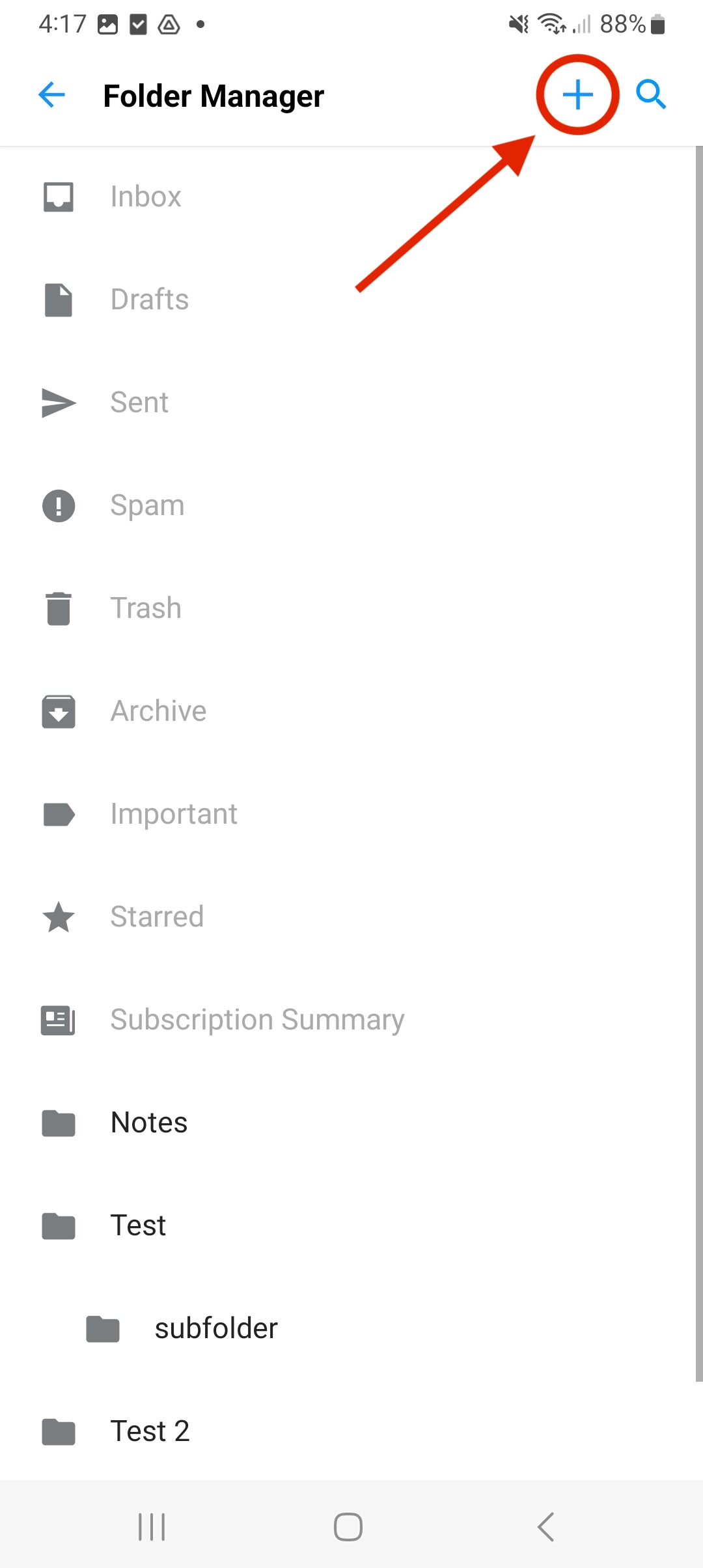Select the Trash bin icon
The image size is (703, 1568).
click(x=59, y=608)
